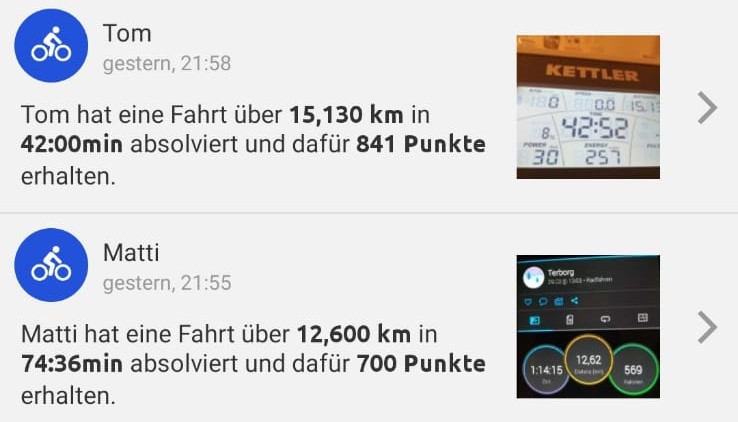Open Tom's 15,130 km ride entry

click(x=253, y=143)
